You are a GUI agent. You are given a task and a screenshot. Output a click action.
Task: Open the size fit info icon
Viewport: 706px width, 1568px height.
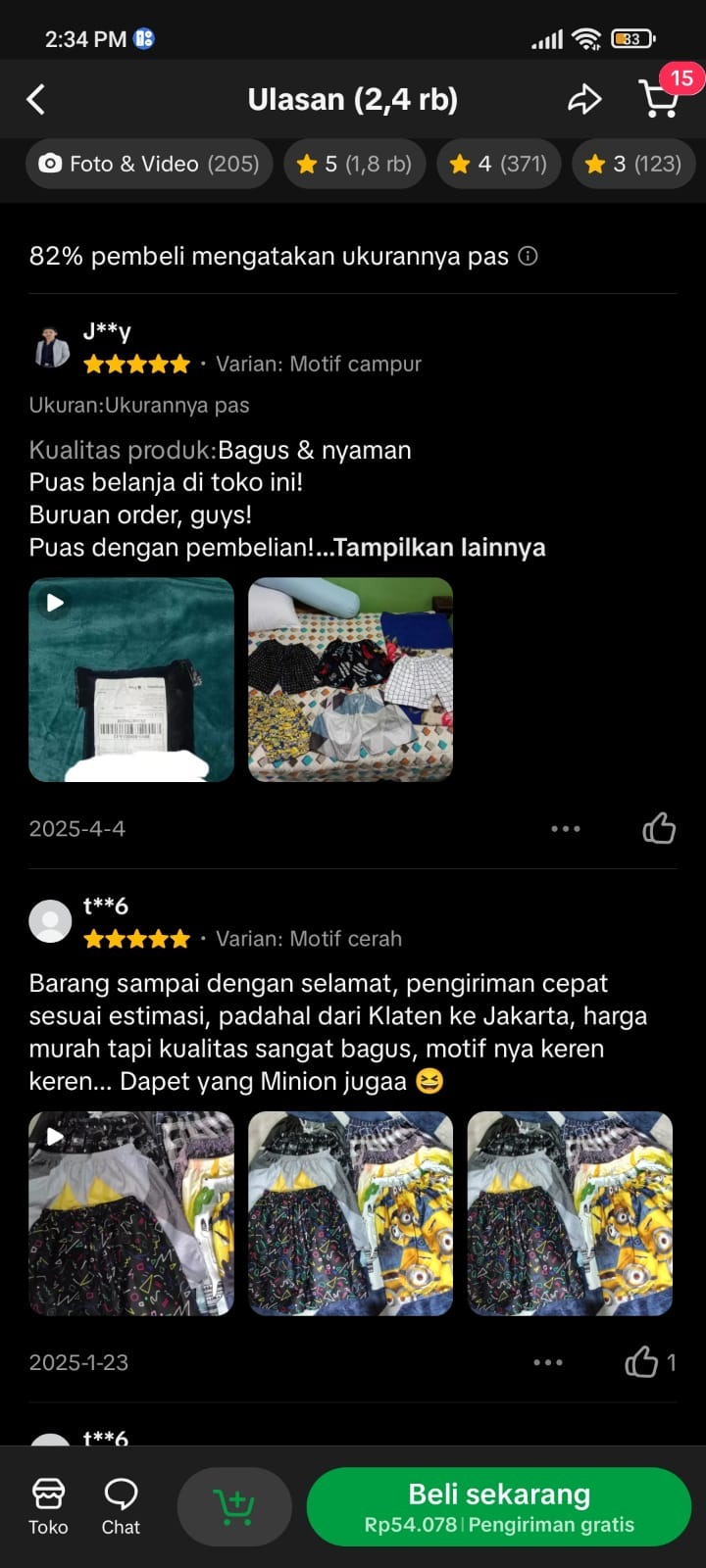[x=528, y=256]
